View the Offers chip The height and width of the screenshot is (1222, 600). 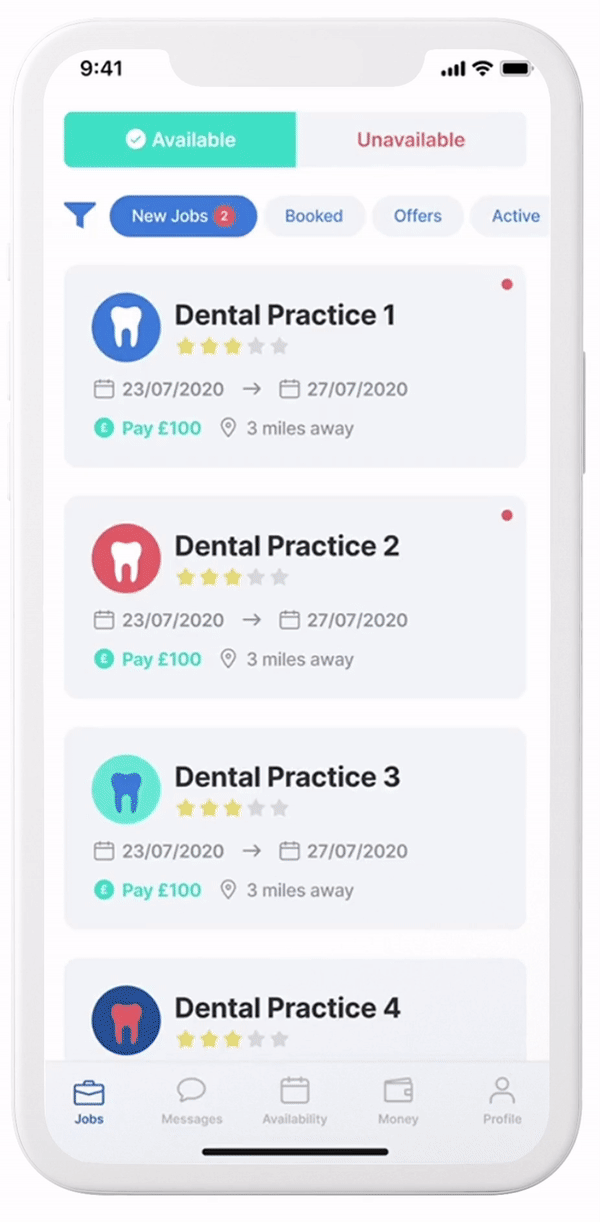[417, 216]
